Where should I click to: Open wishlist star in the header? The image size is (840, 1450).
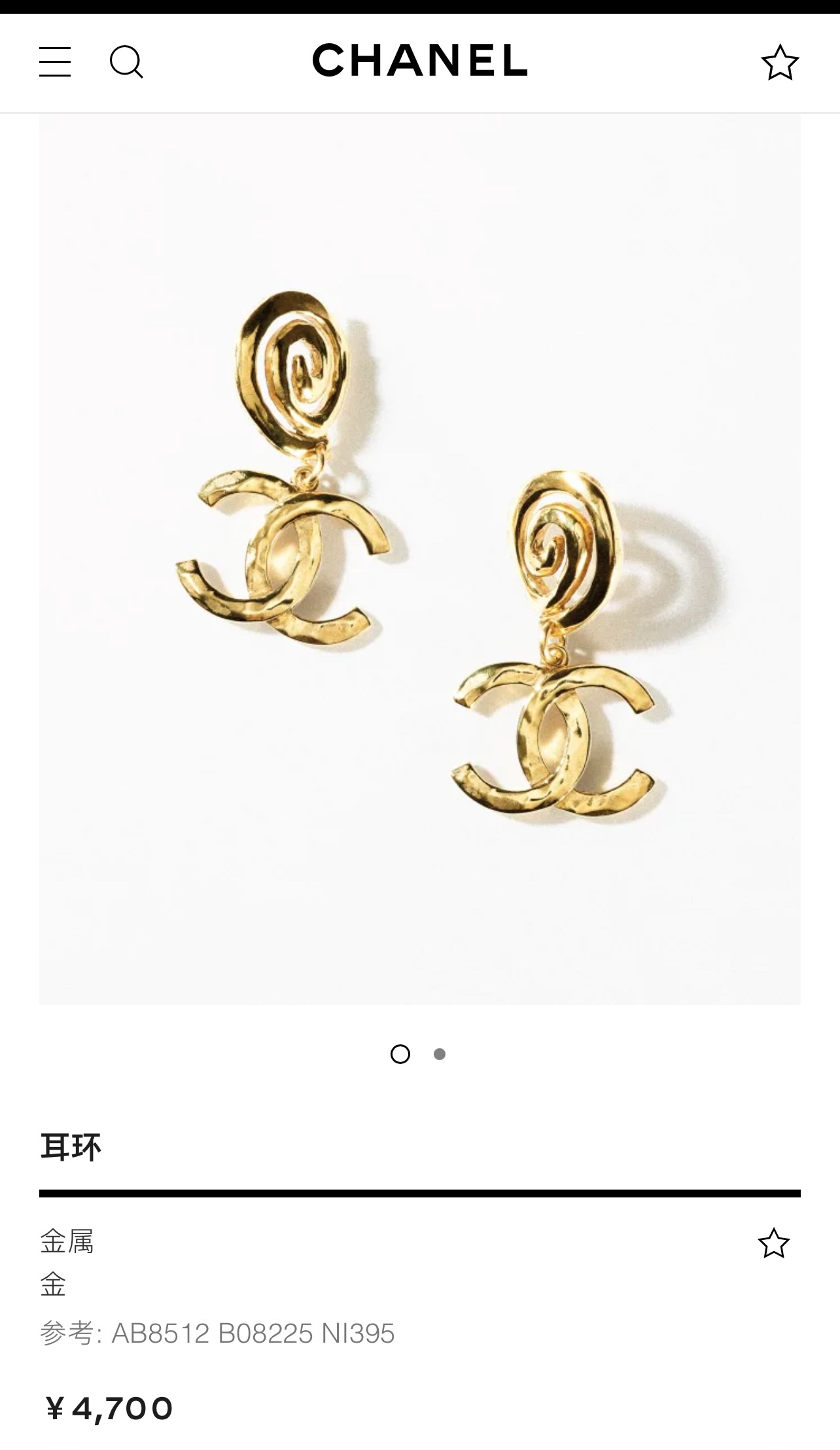tap(780, 63)
